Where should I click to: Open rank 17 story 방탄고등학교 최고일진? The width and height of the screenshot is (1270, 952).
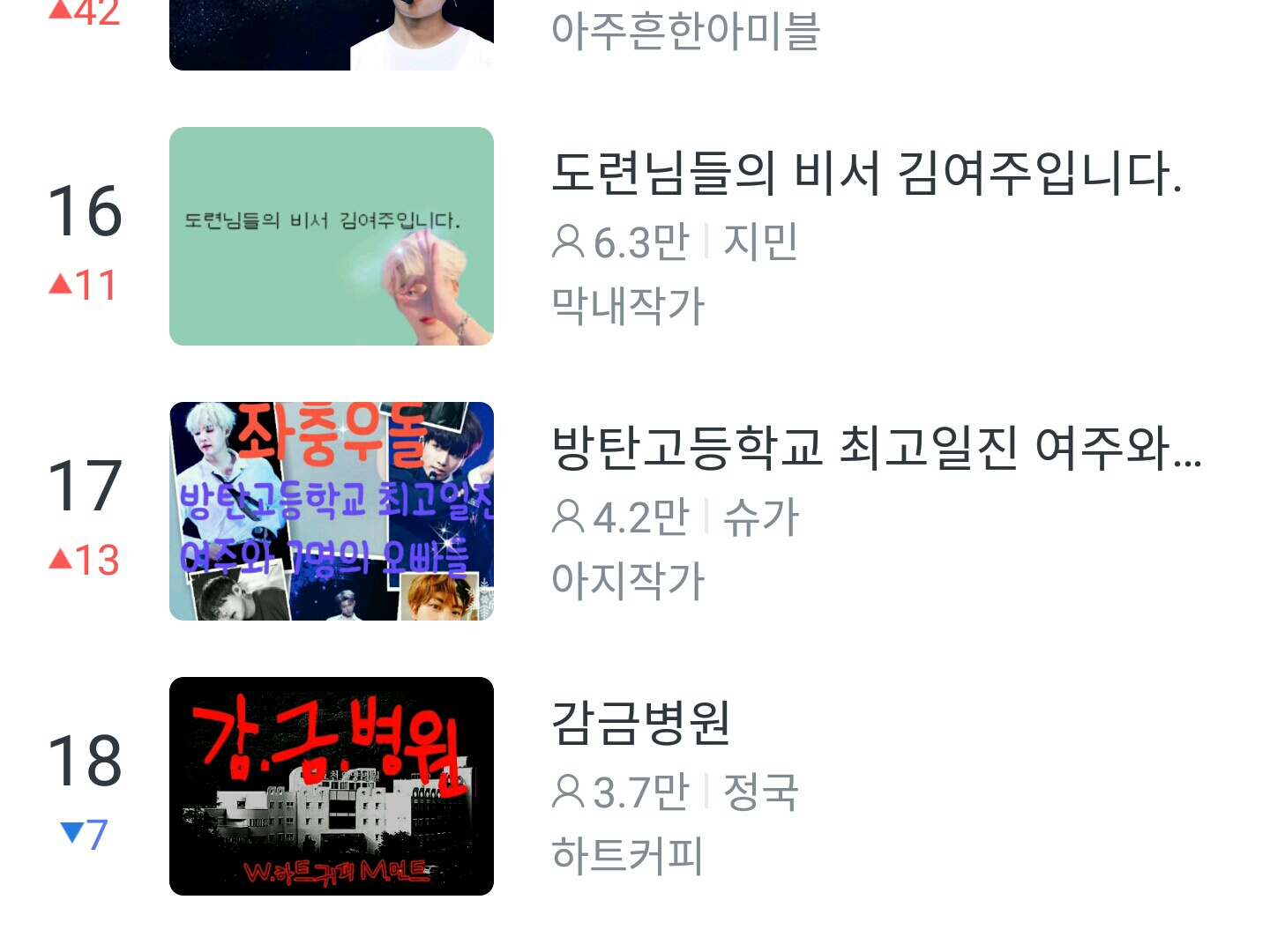[x=875, y=449]
